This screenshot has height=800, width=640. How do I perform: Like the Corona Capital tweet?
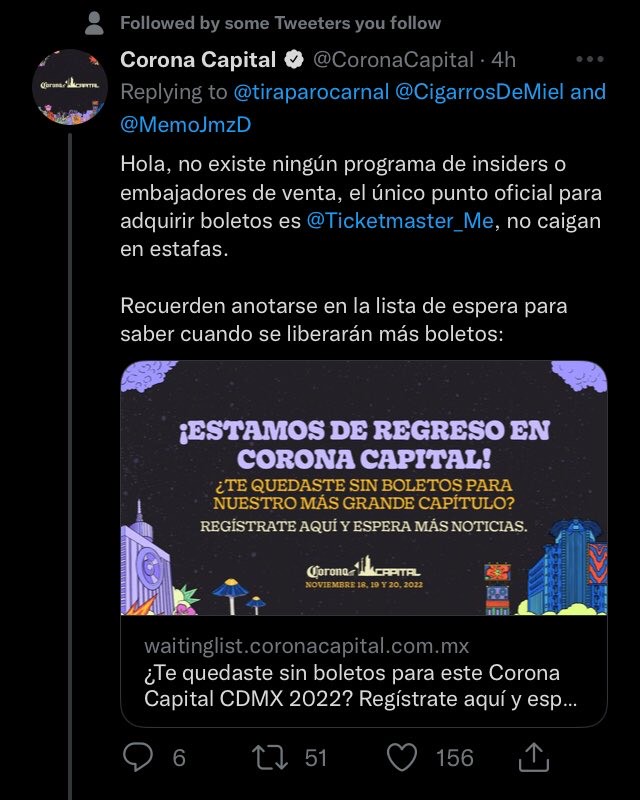click(x=402, y=758)
